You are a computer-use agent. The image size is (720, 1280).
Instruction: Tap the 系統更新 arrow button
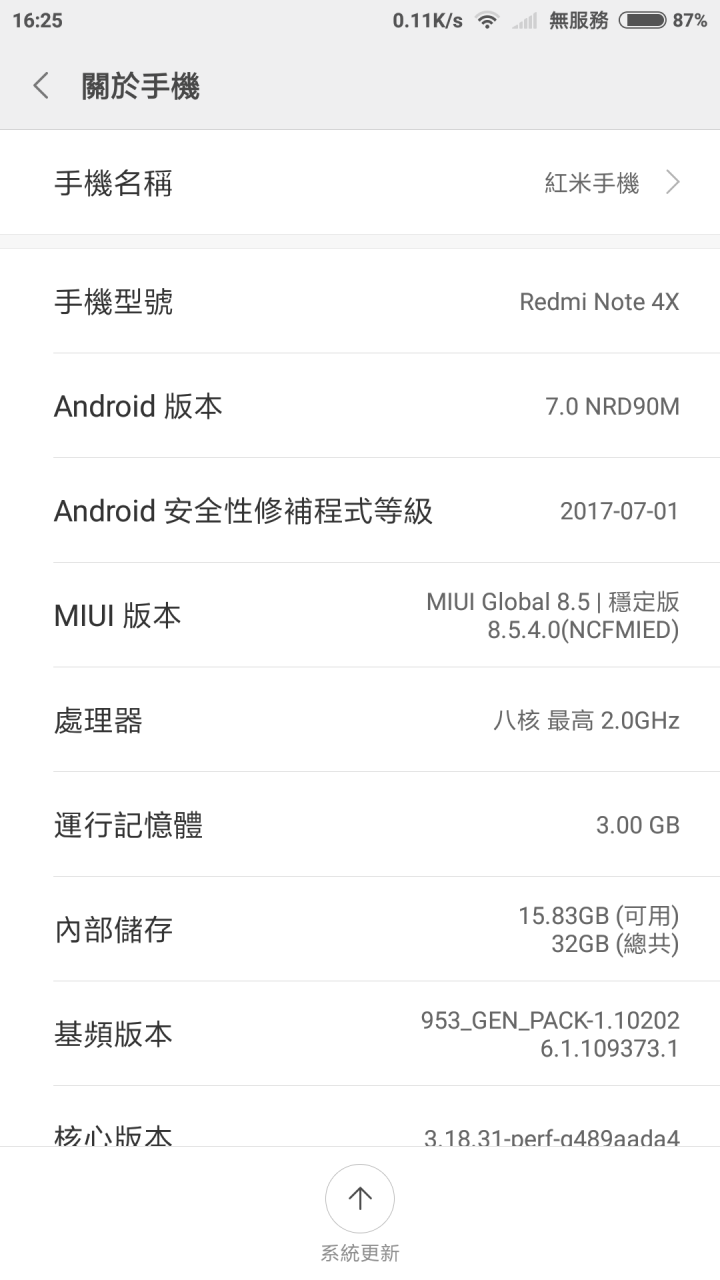[x=360, y=1198]
